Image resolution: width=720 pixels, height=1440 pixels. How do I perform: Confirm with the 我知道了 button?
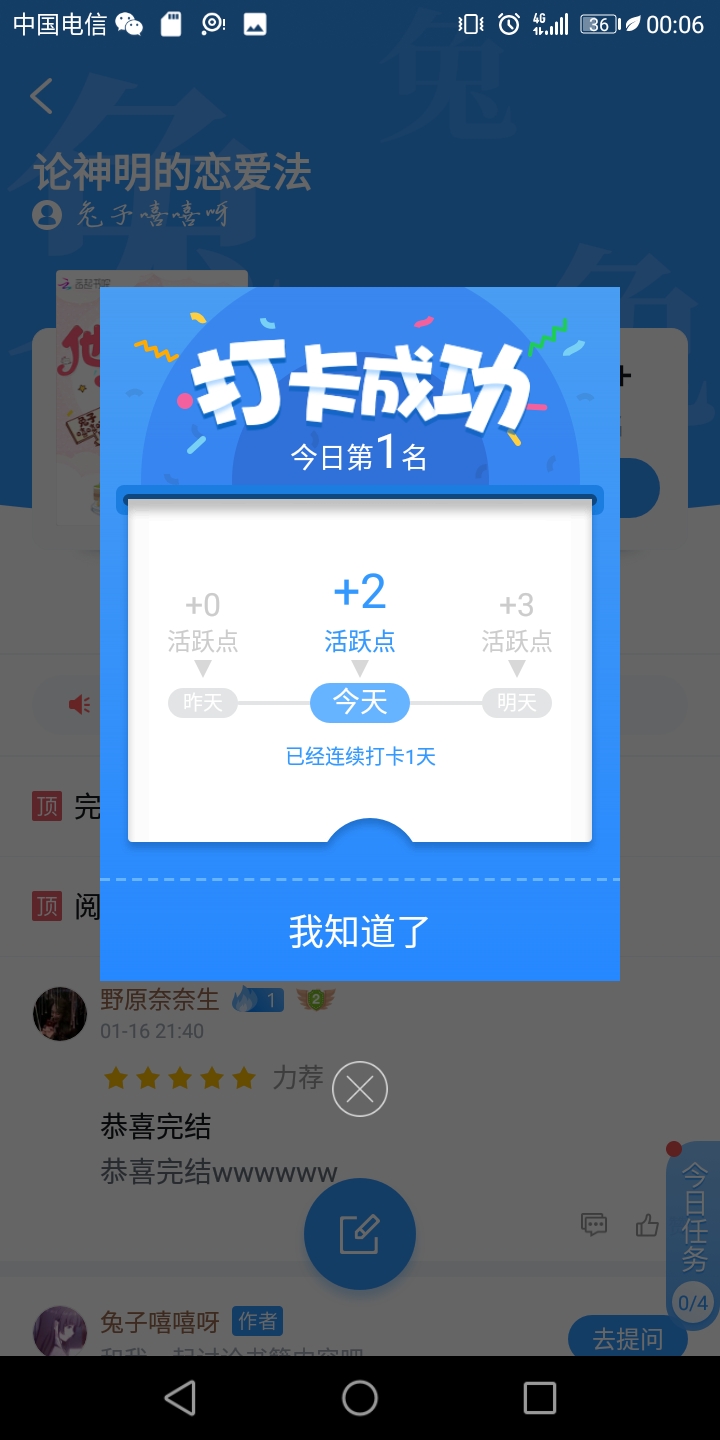pos(360,931)
